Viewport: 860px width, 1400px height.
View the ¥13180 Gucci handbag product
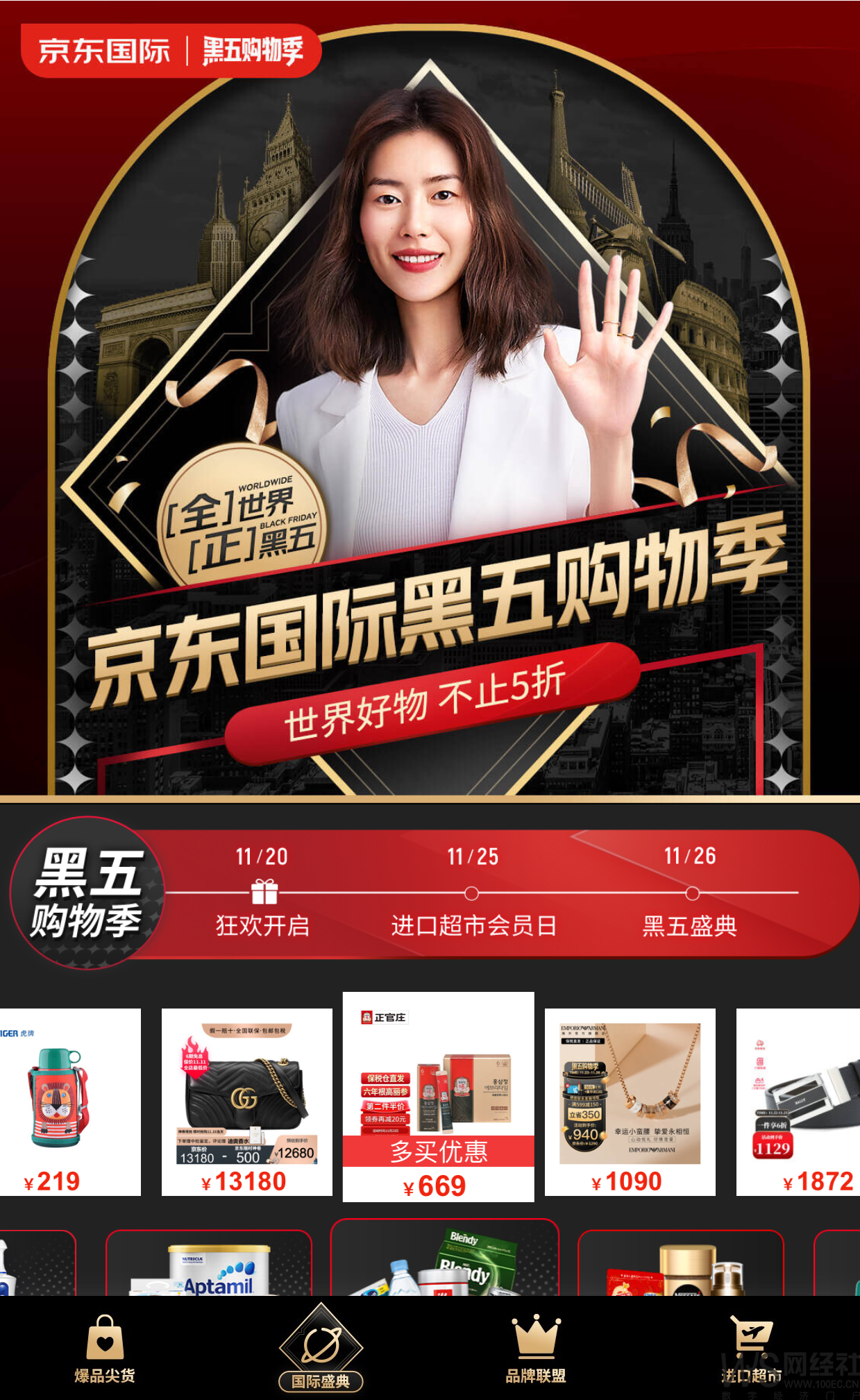[246, 1101]
